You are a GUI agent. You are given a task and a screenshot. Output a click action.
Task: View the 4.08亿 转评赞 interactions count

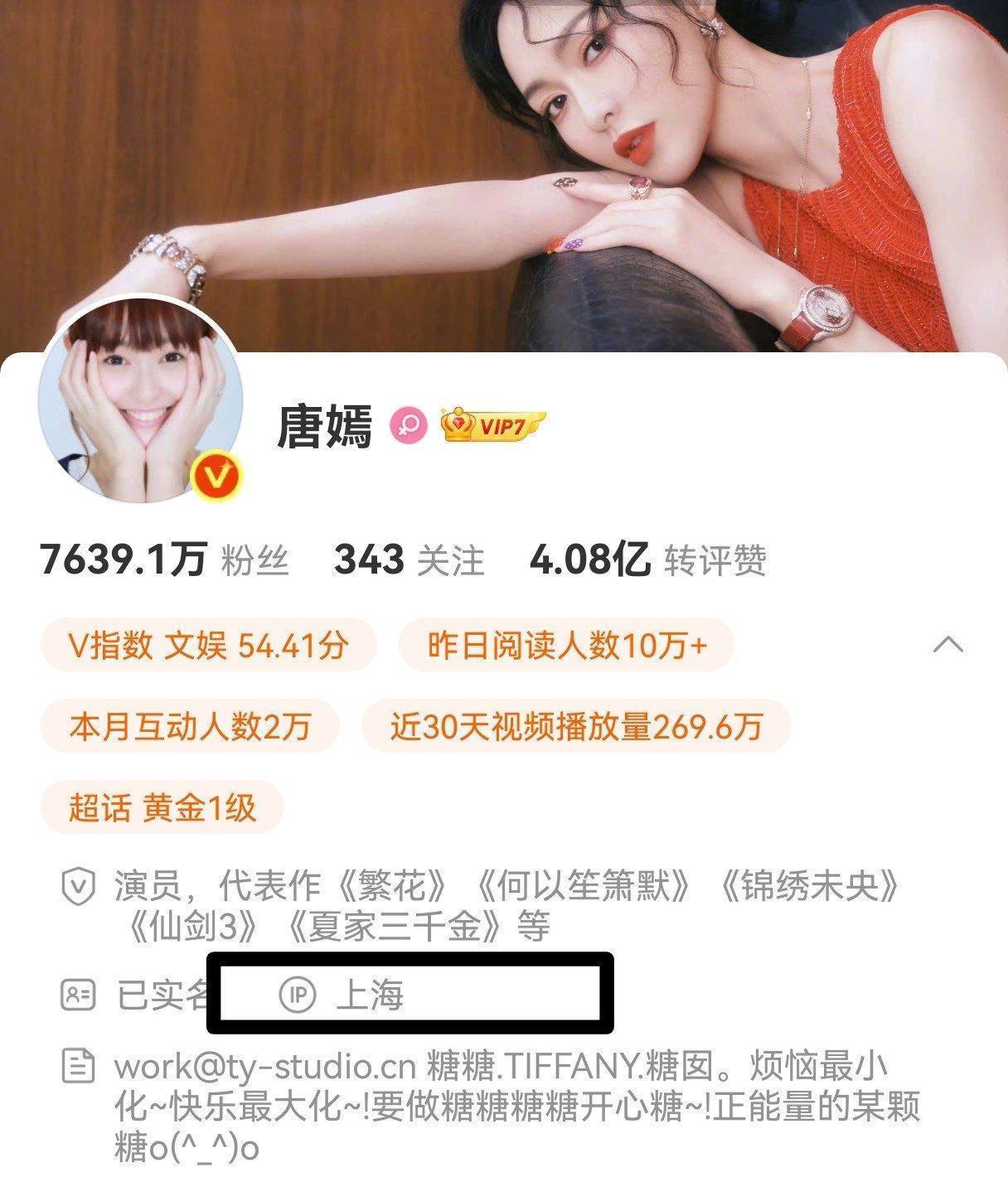[647, 560]
